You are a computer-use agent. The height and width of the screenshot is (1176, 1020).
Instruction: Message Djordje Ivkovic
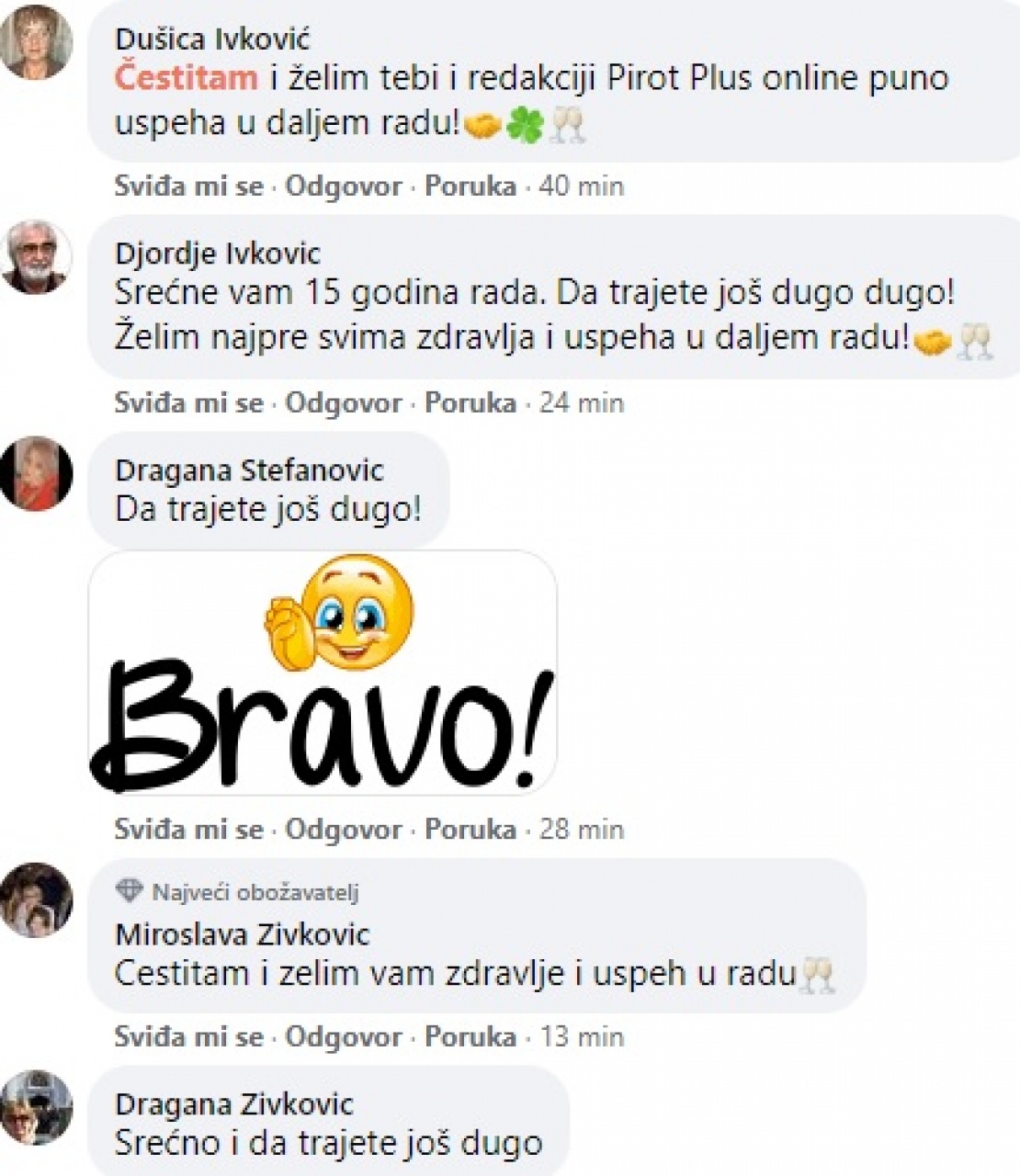[470, 402]
